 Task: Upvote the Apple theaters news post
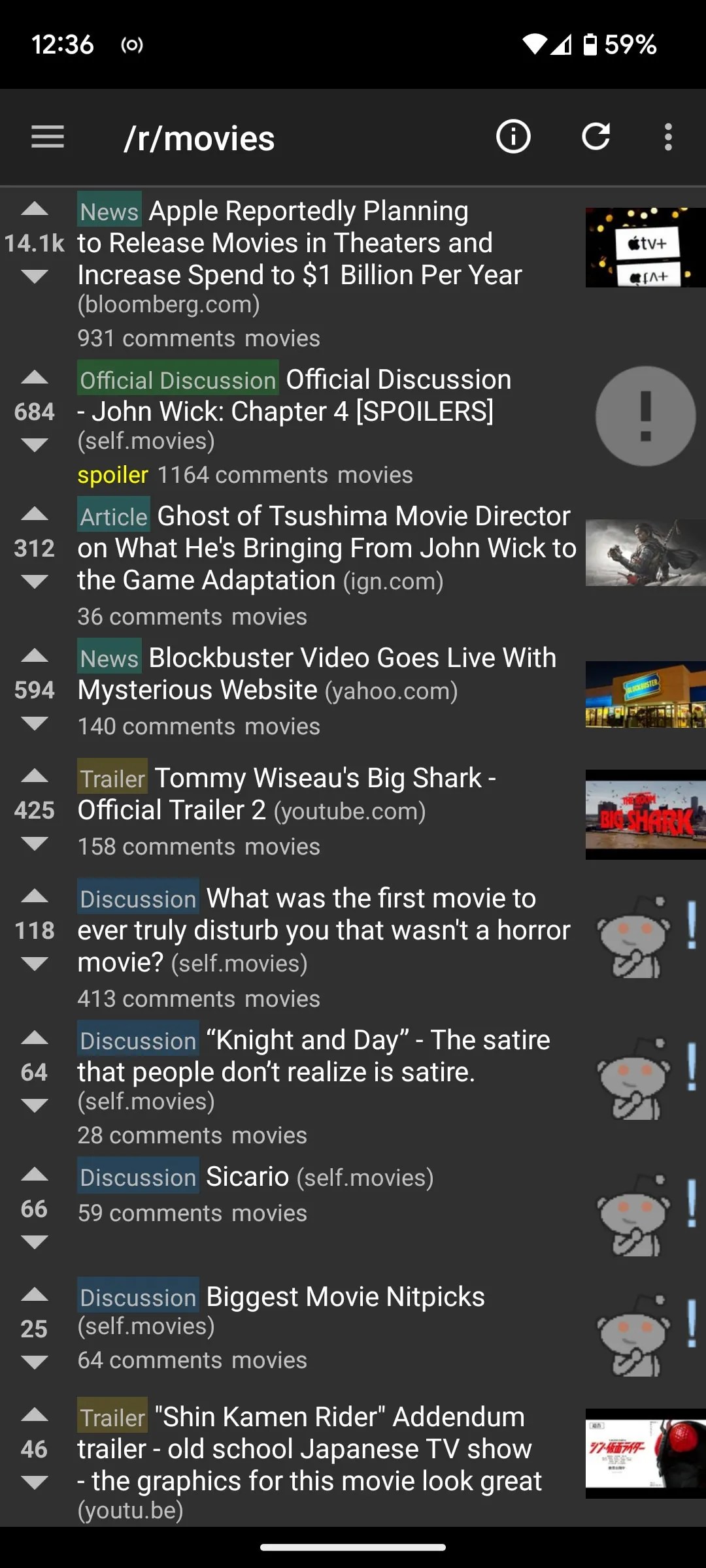(x=35, y=210)
